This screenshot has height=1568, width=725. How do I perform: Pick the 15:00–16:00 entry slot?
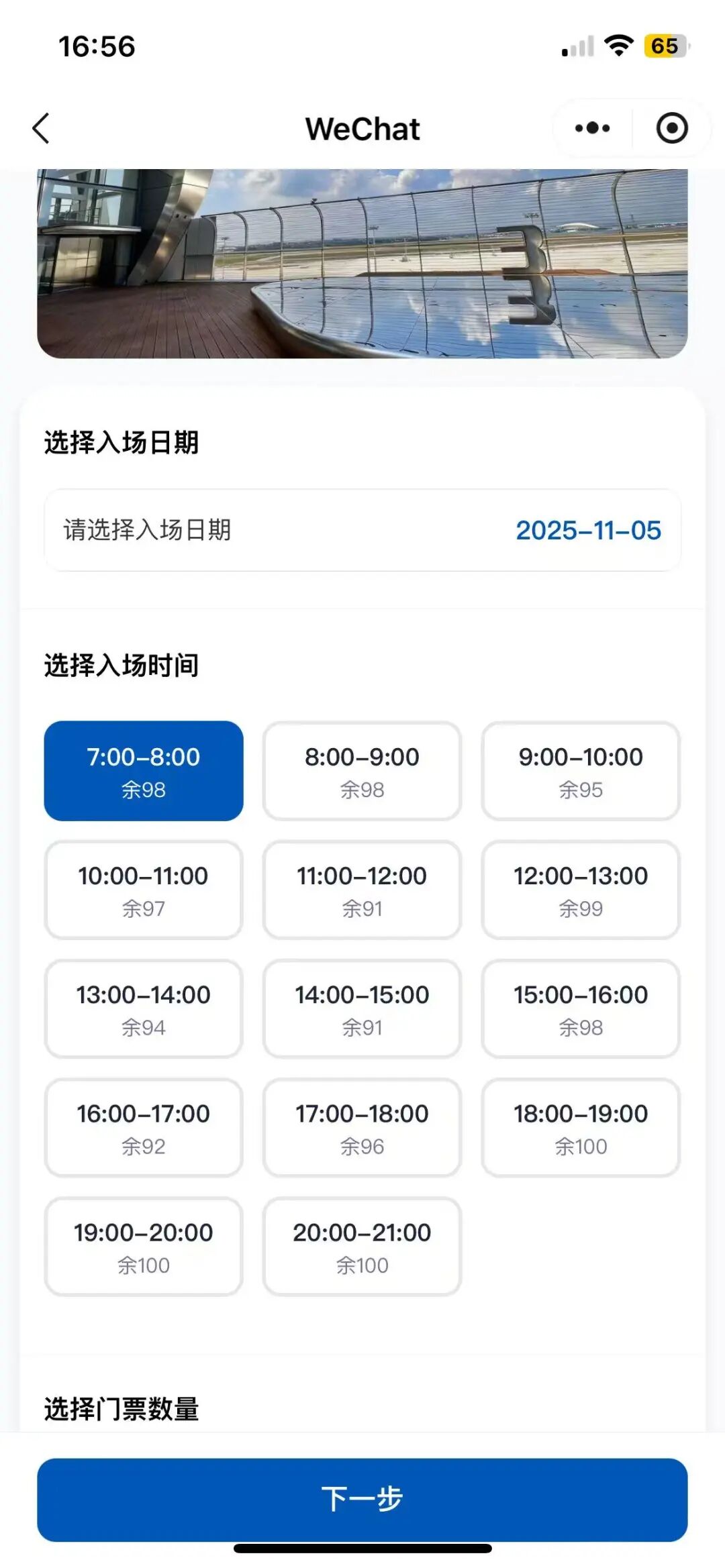(581, 1008)
